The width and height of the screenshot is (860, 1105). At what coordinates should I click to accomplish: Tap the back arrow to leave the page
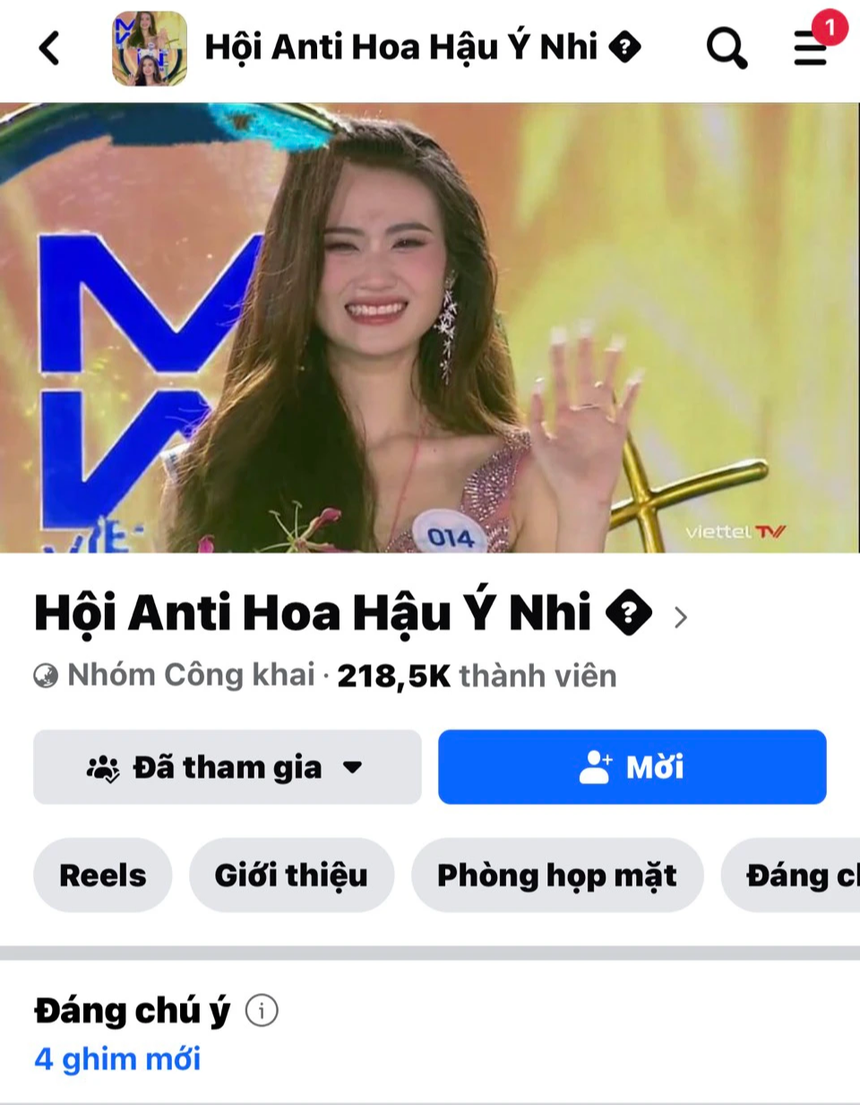pyautogui.click(x=48, y=47)
